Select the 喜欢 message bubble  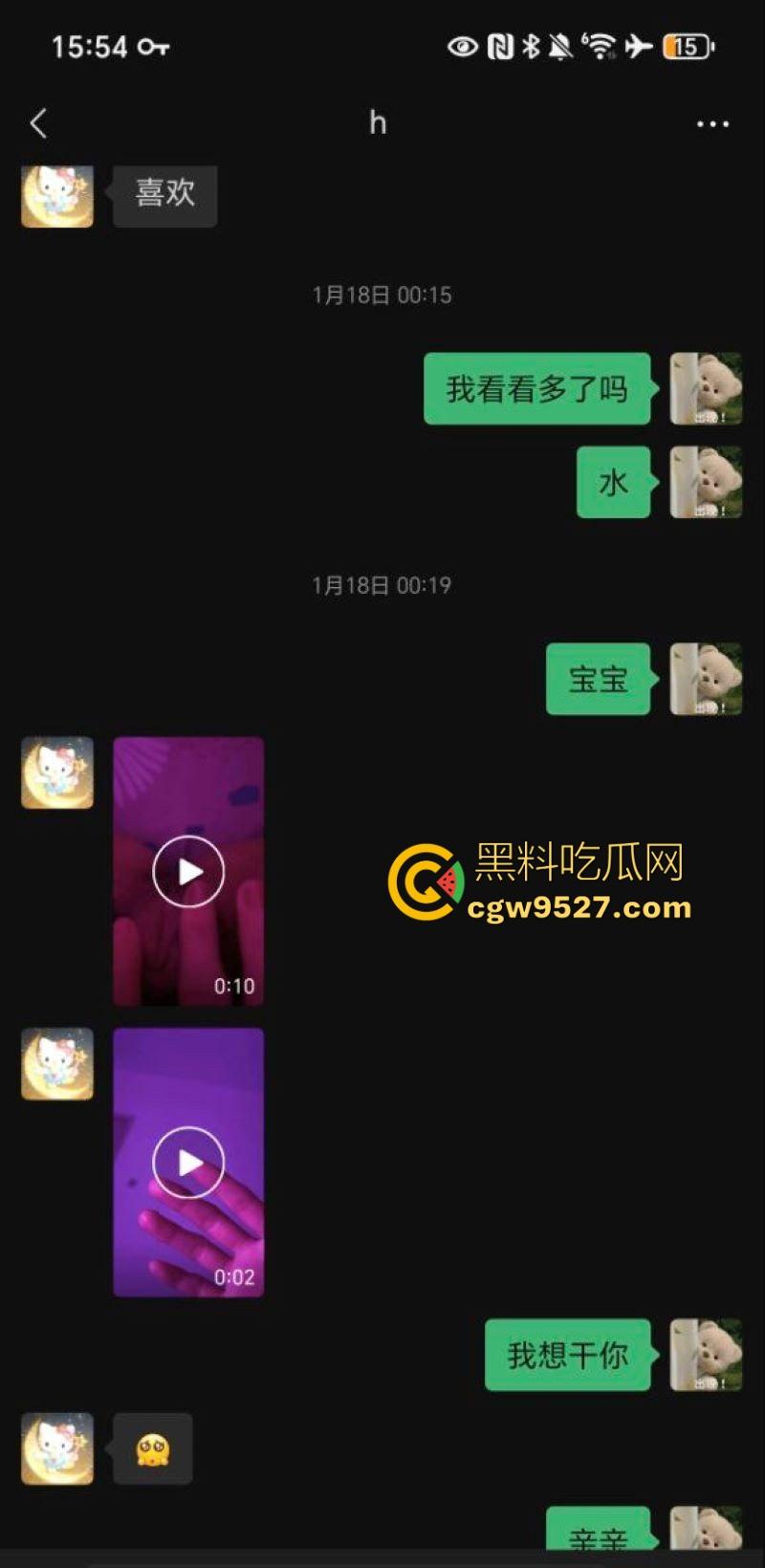164,194
